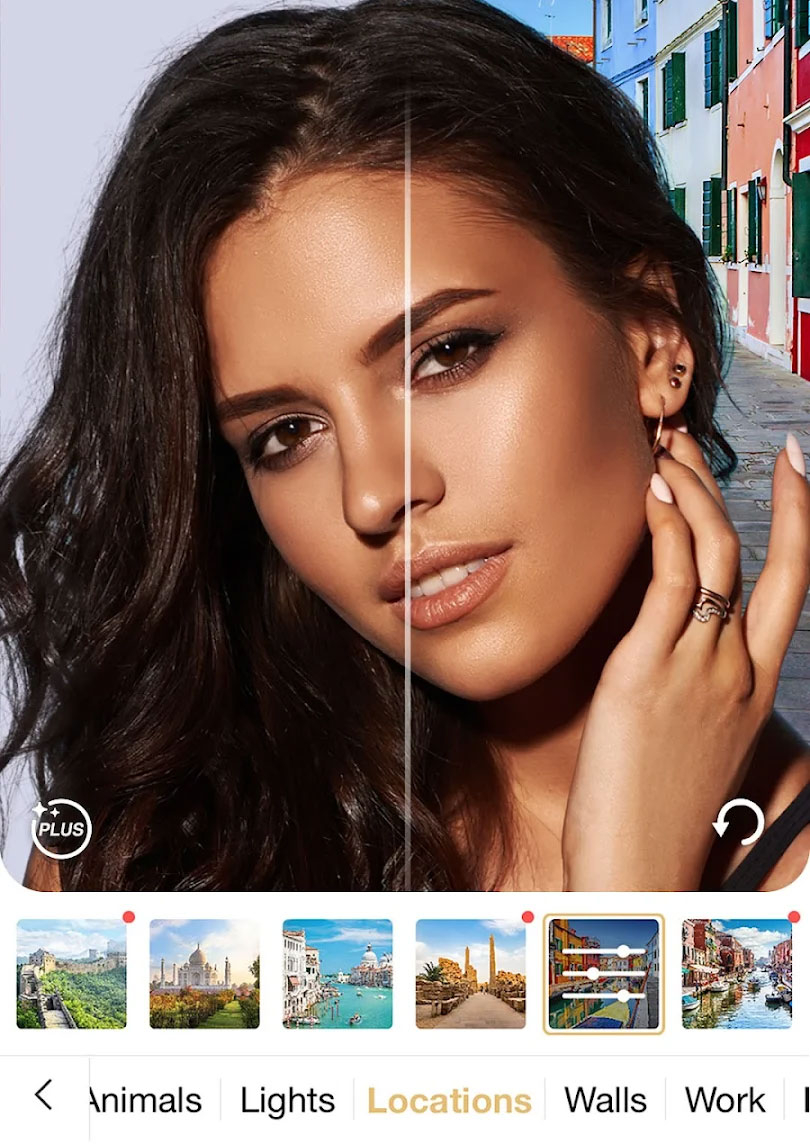
Task: Open sliders adjustment on the selected background
Action: pyautogui.click(x=604, y=974)
